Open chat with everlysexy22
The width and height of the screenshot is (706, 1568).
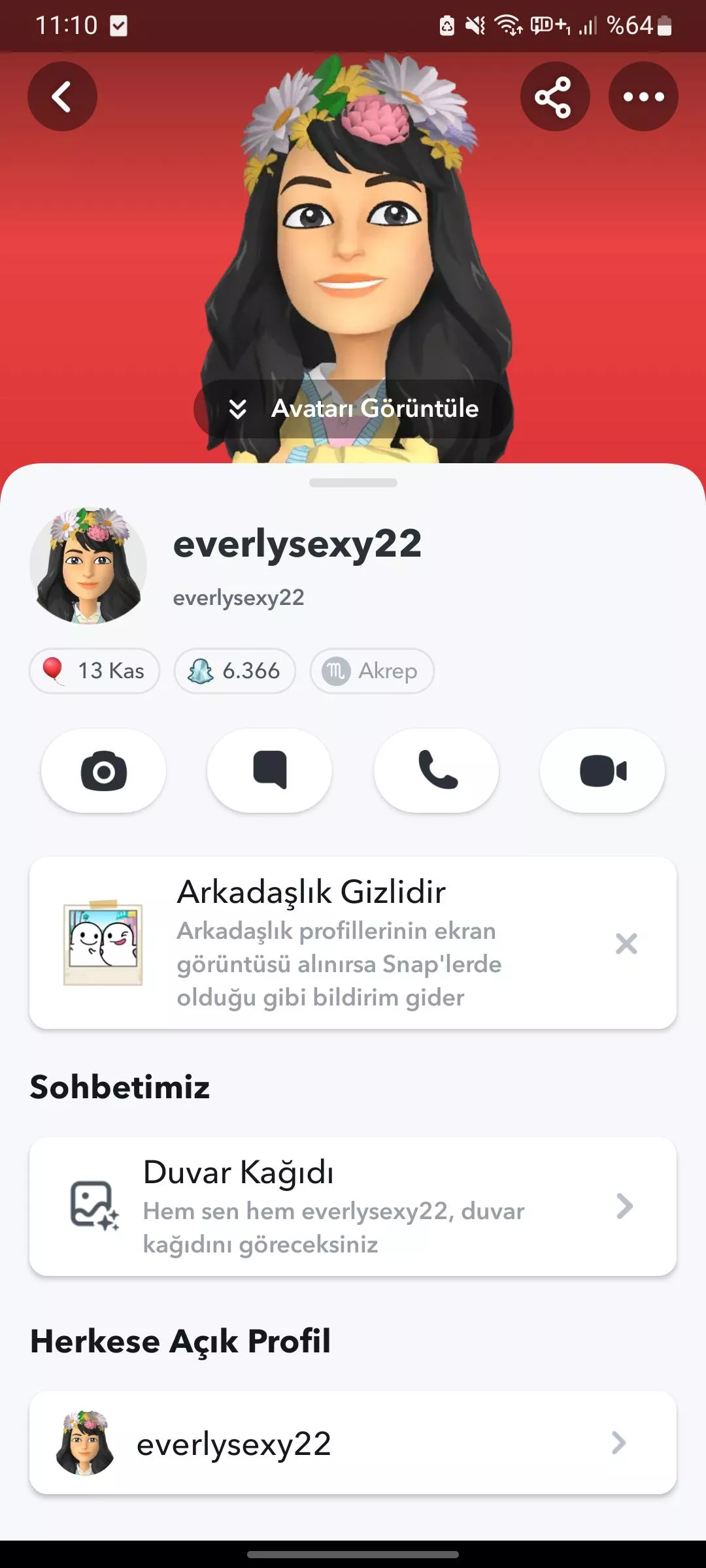pos(269,771)
